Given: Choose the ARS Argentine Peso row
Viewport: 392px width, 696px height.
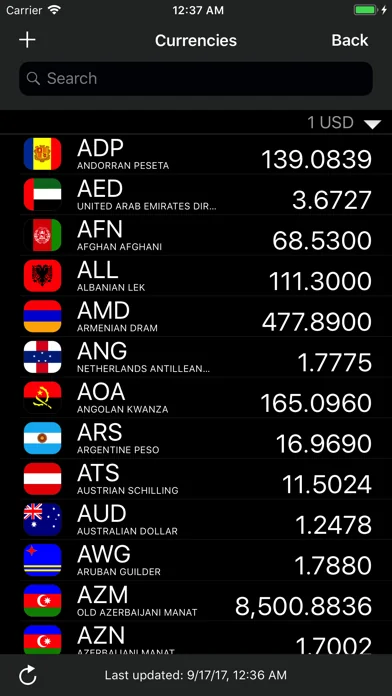Looking at the screenshot, I should point(196,438).
